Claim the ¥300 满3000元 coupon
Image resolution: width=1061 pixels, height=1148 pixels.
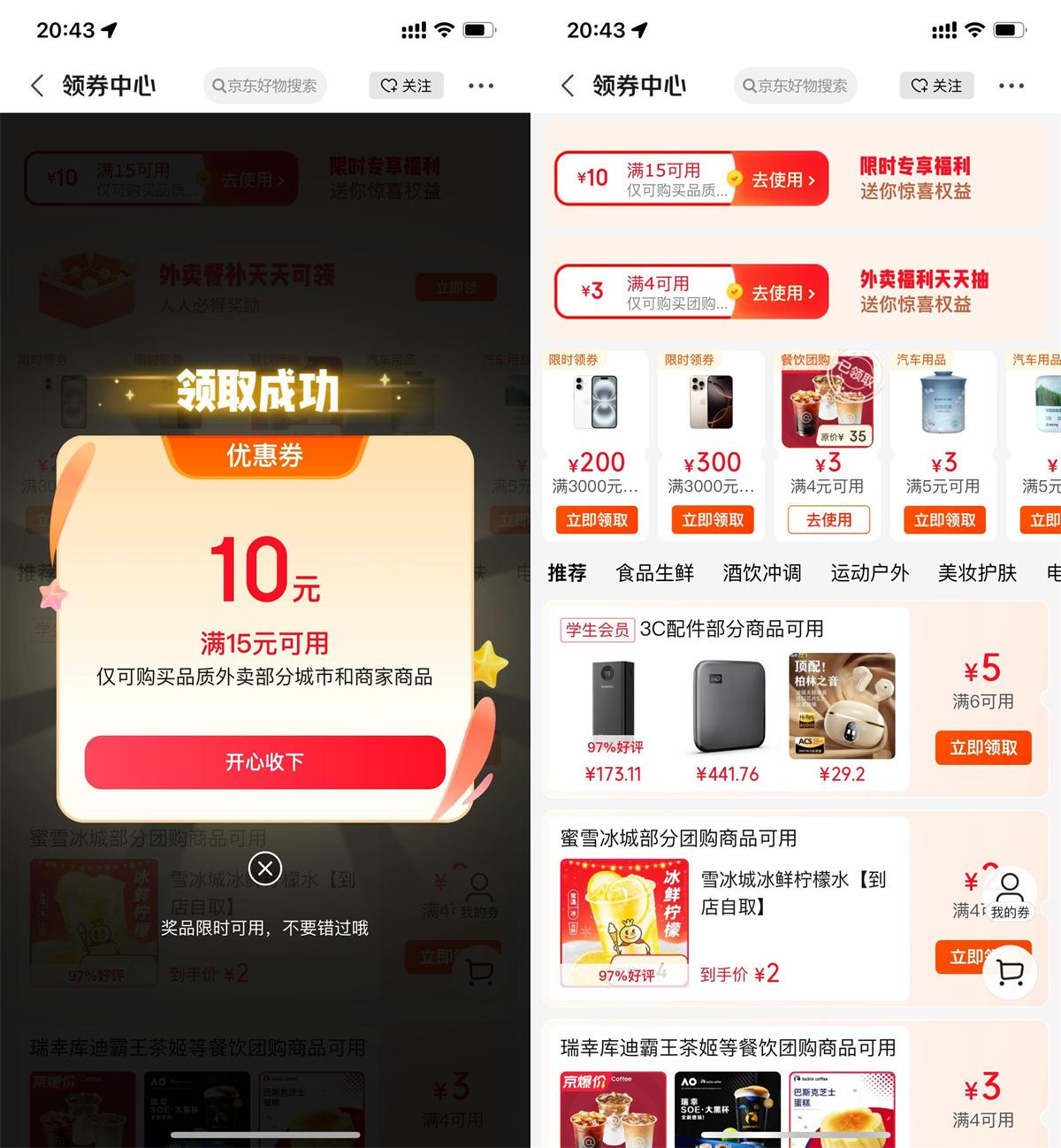(713, 520)
